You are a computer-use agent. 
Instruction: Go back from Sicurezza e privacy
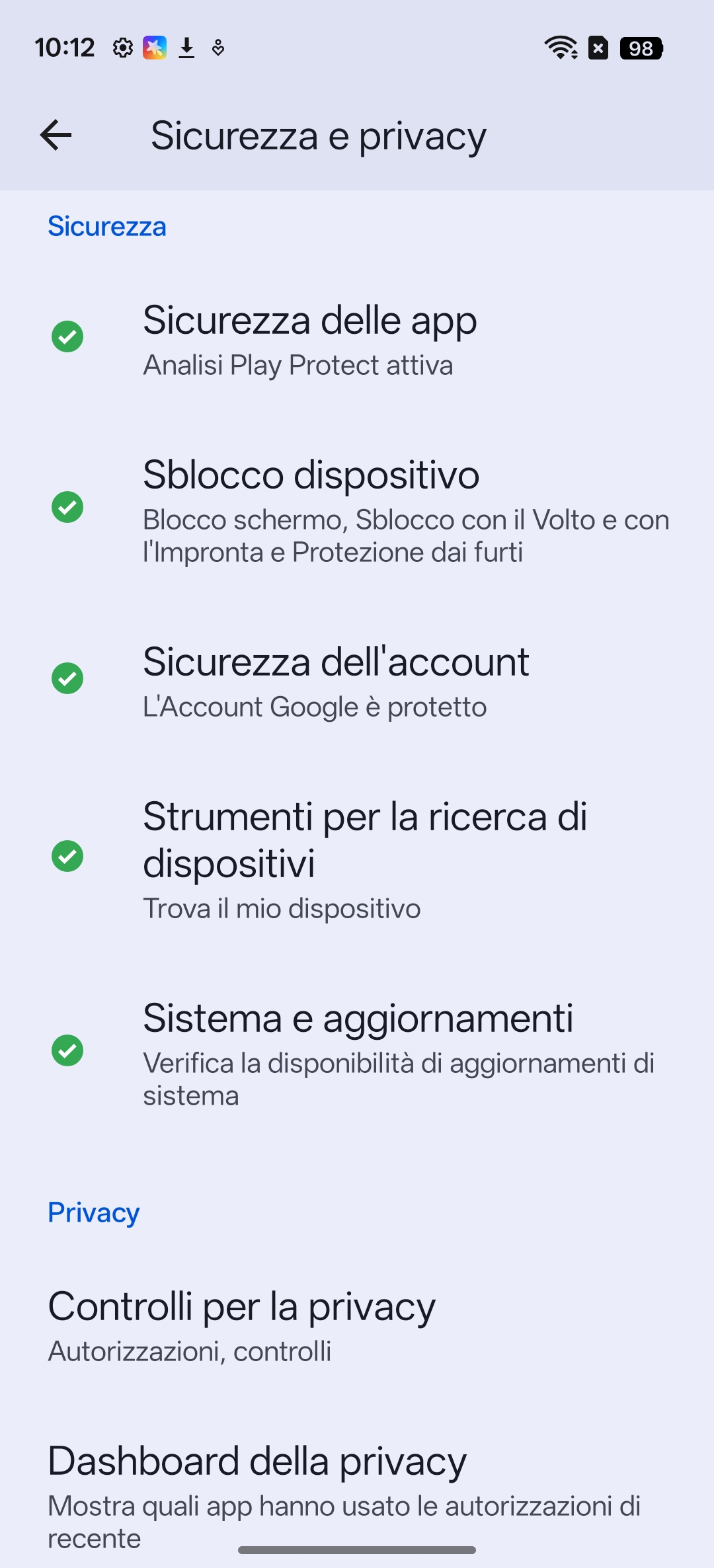point(56,136)
